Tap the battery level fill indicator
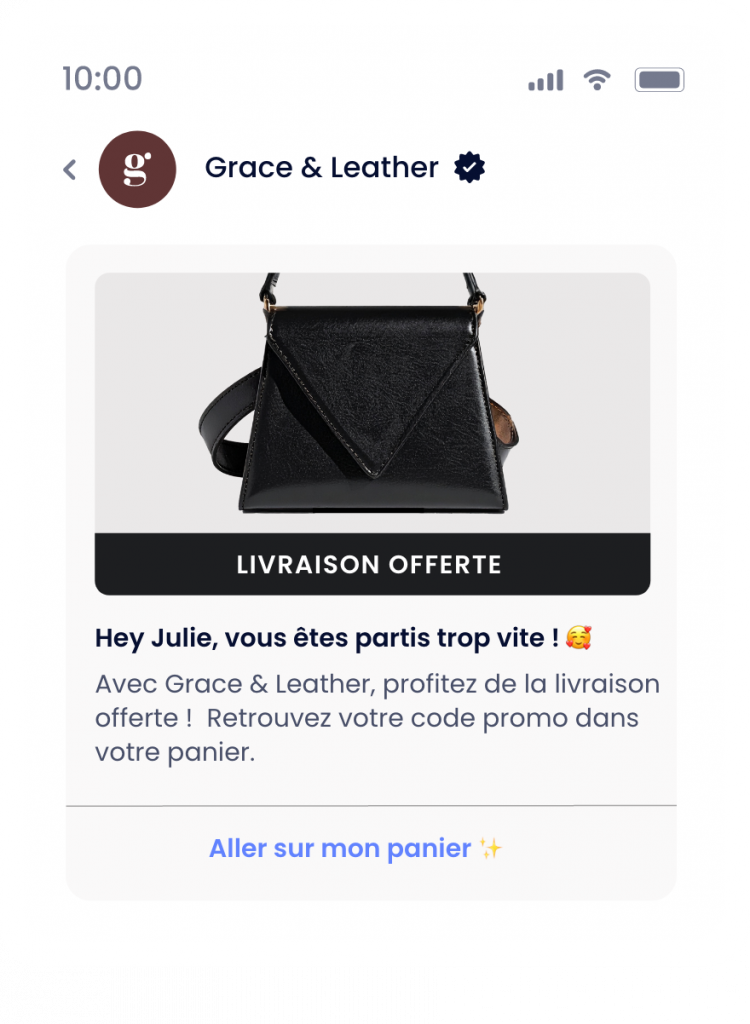This screenshot has height=1024, width=750. (x=657, y=79)
